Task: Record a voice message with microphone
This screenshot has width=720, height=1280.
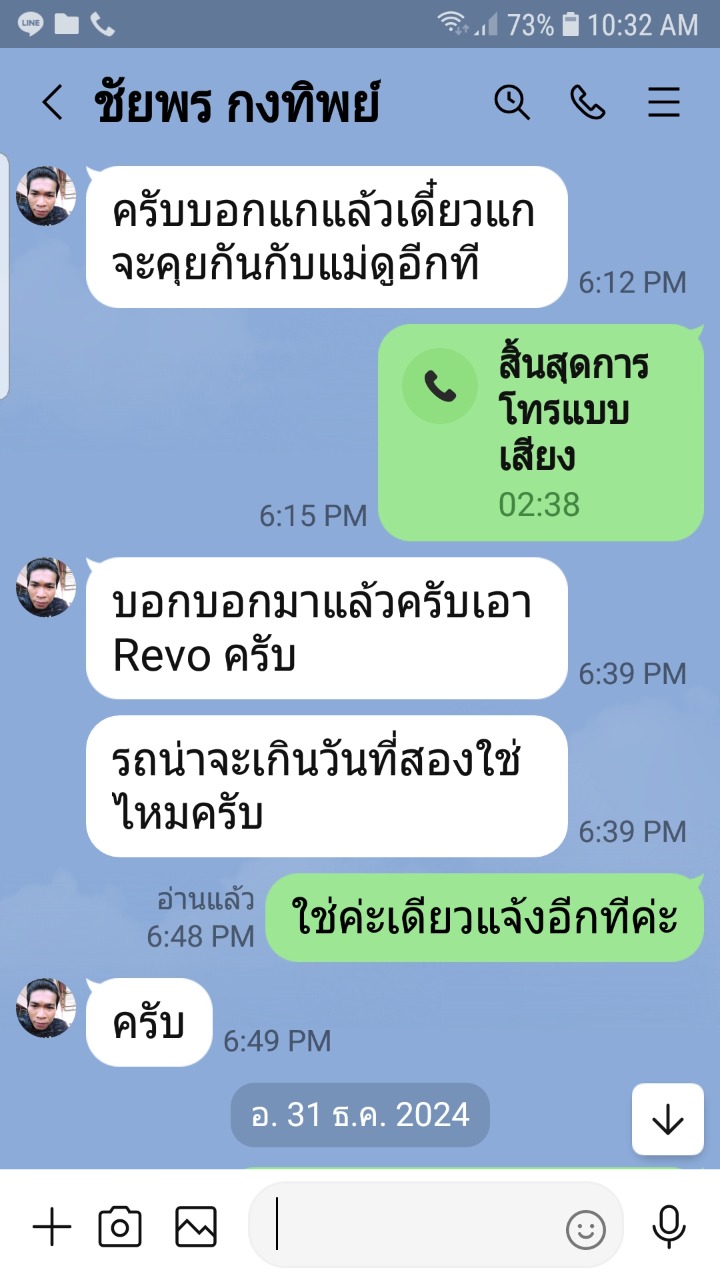Action: click(668, 1227)
